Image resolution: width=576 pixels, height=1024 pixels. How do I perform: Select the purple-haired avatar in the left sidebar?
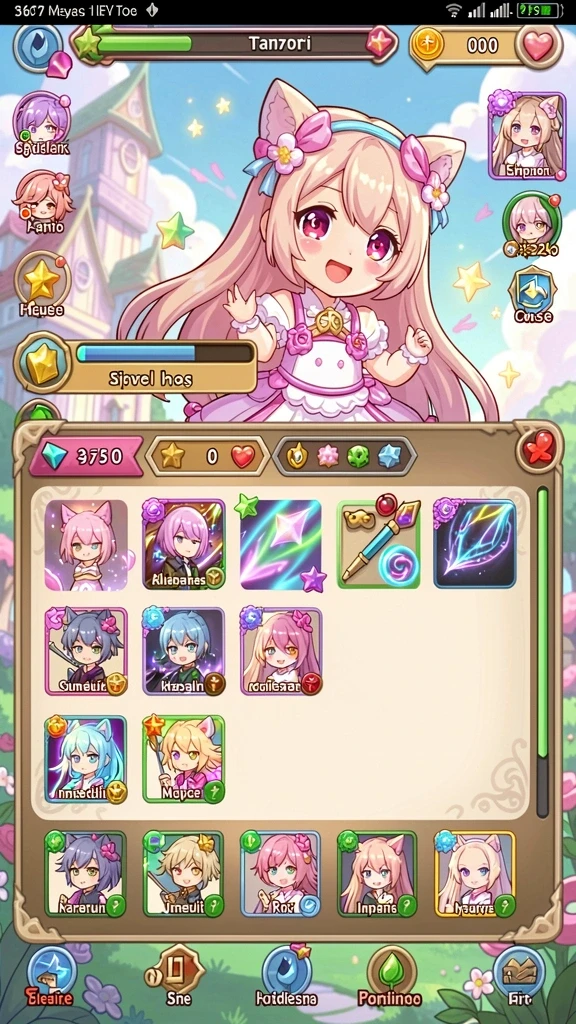[41, 124]
